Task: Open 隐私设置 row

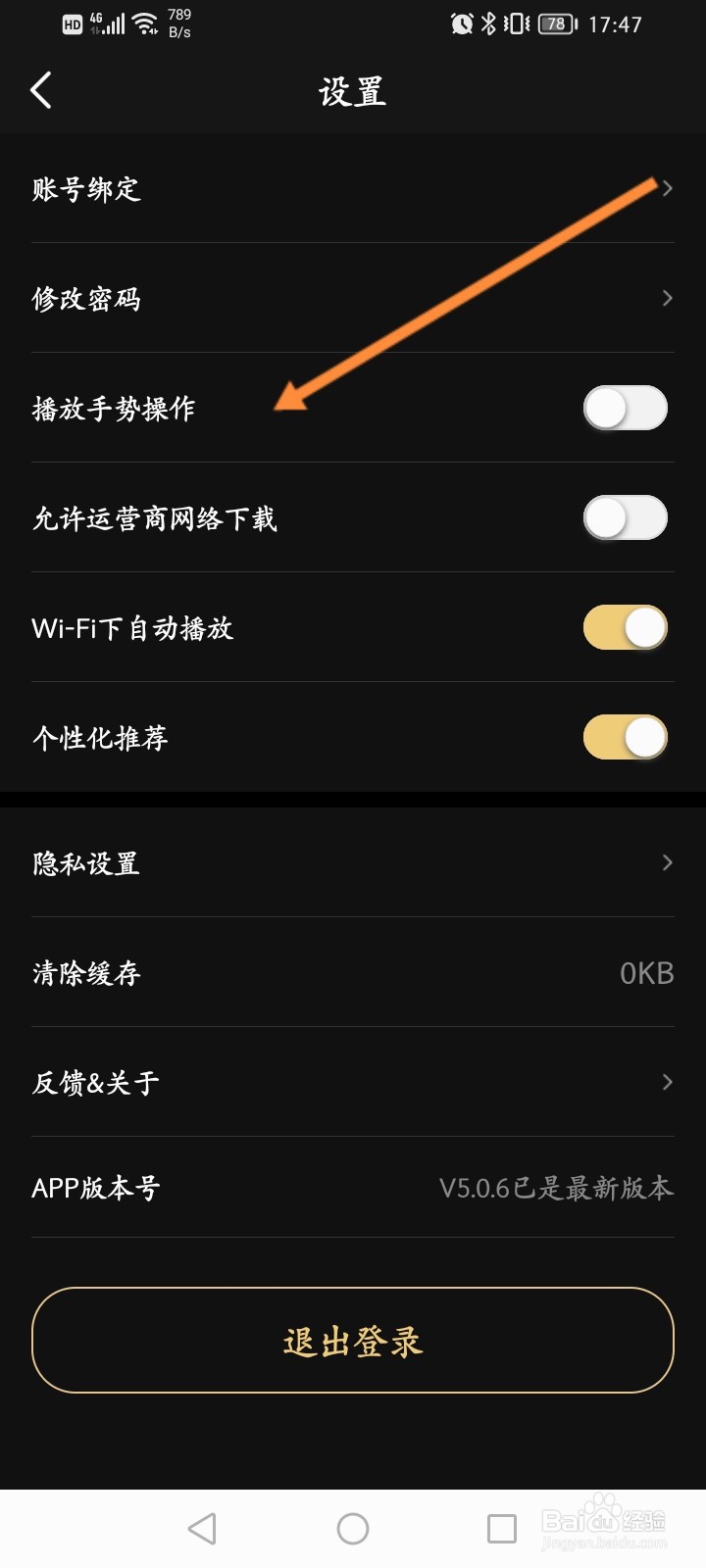Action: click(x=353, y=862)
